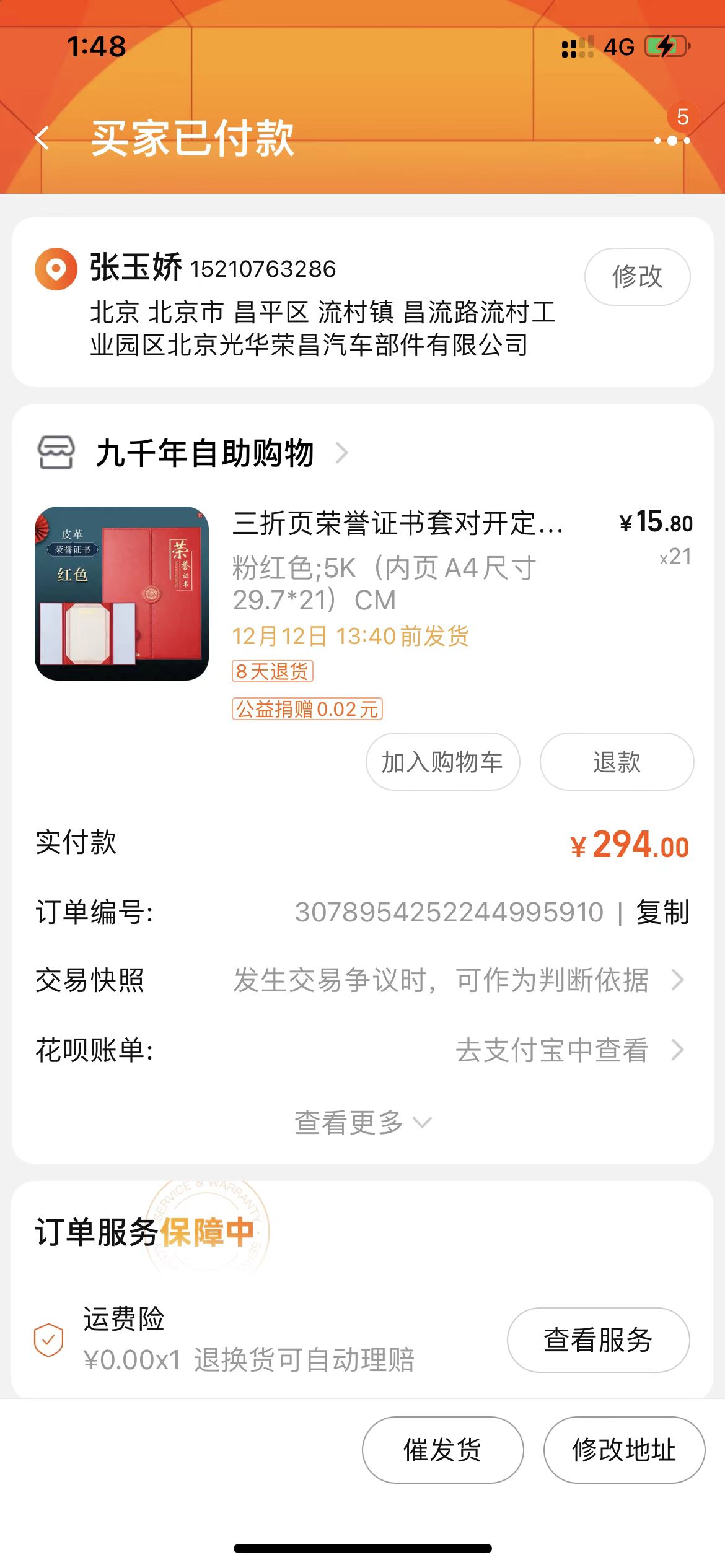The height and width of the screenshot is (1568, 725).
Task: Tap 修改地址 at the bottom
Action: (624, 1450)
